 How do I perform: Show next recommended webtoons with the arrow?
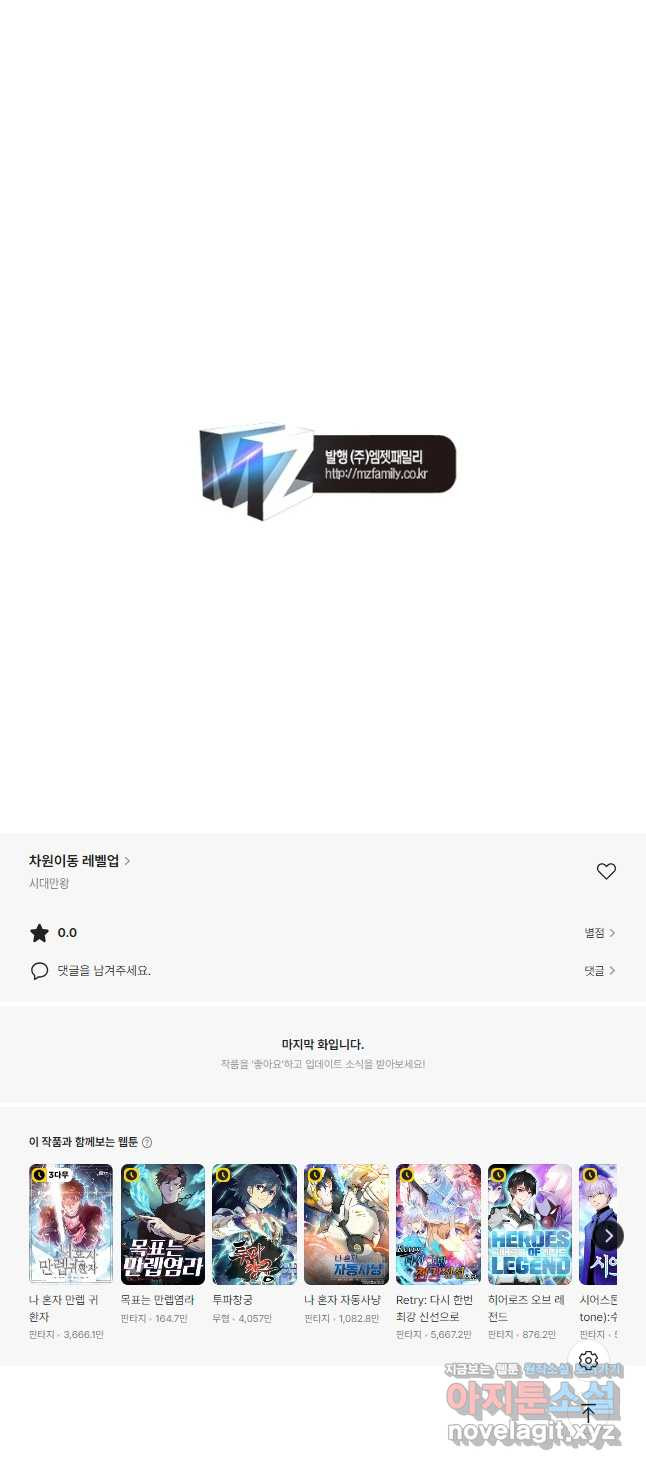(608, 1236)
